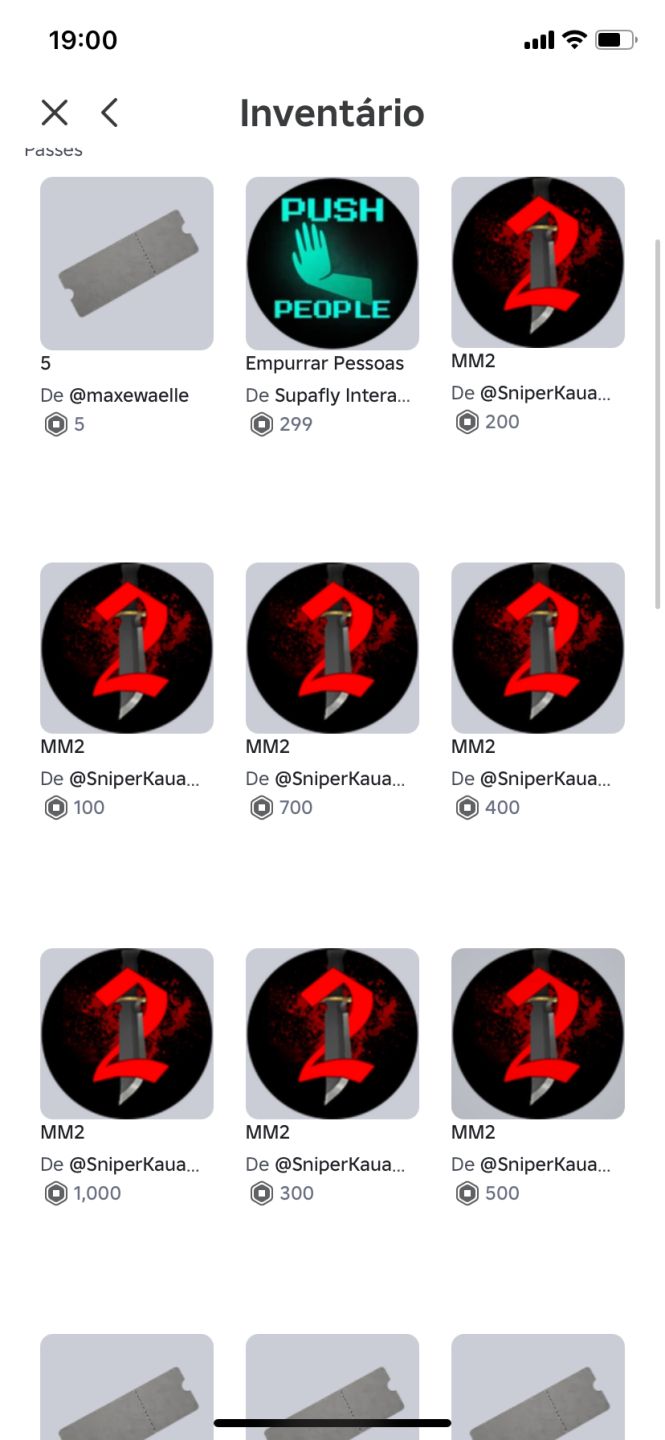Open the MM2 pass priced 300
The width and height of the screenshot is (665, 1440).
332,1033
